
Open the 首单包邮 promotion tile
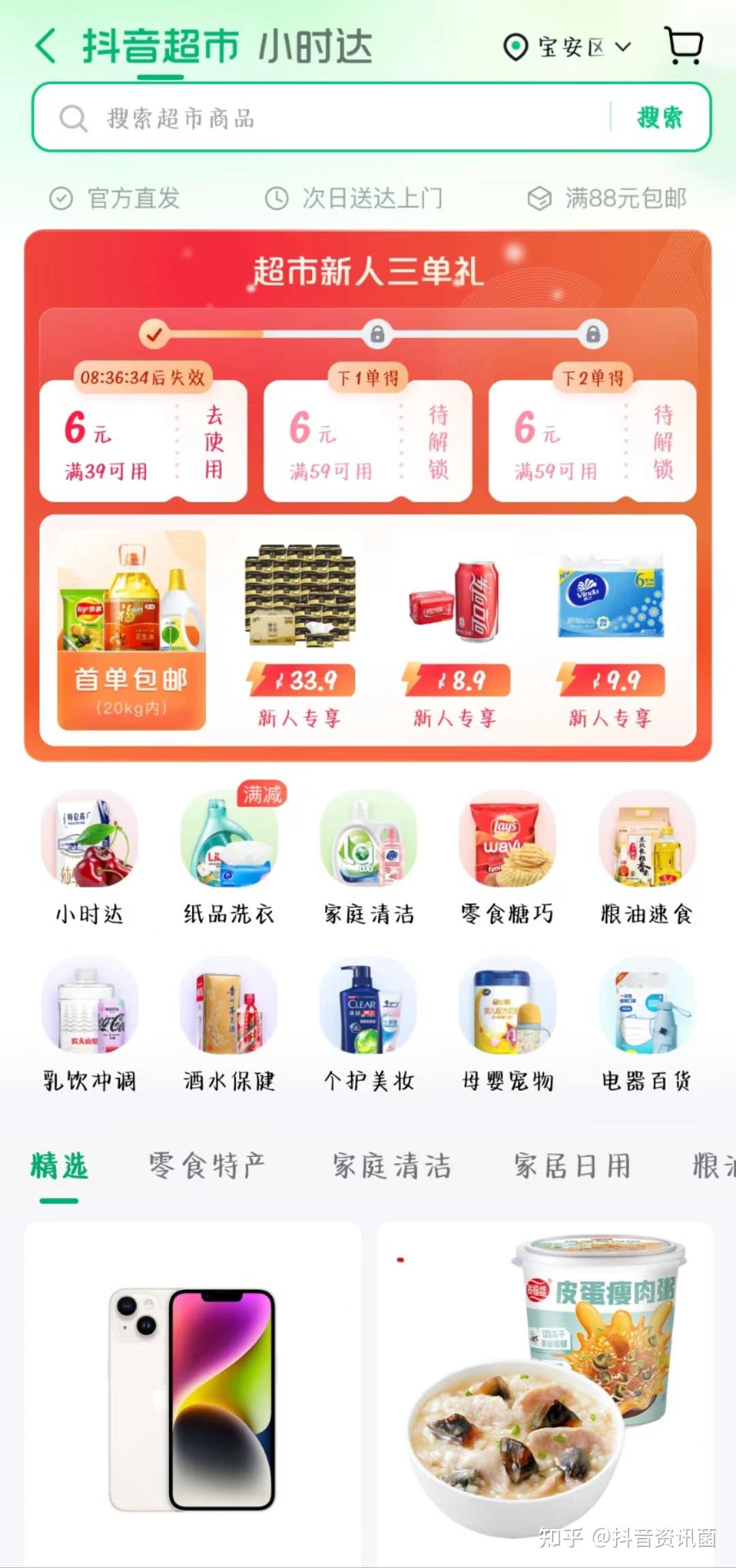pos(131,630)
